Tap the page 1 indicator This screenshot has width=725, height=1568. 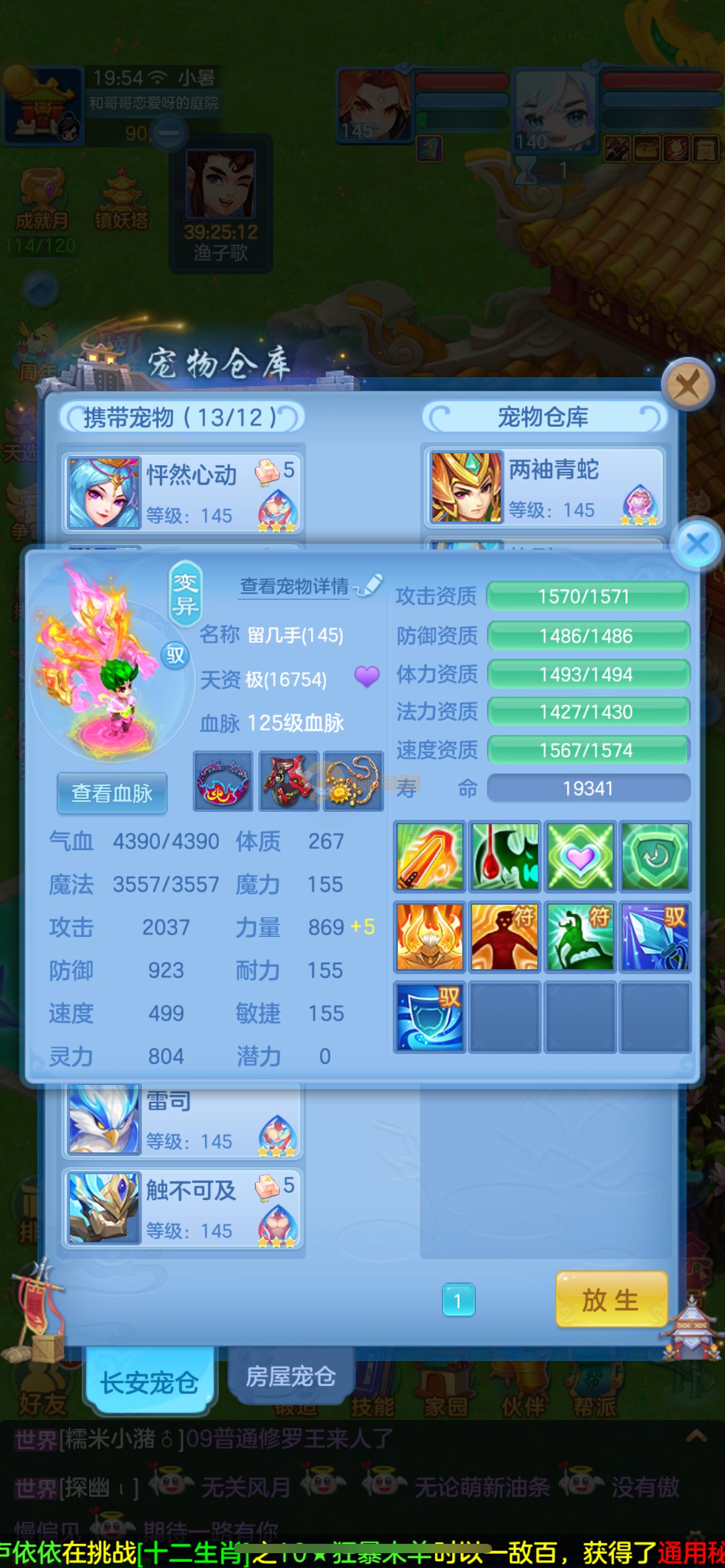point(458,1300)
